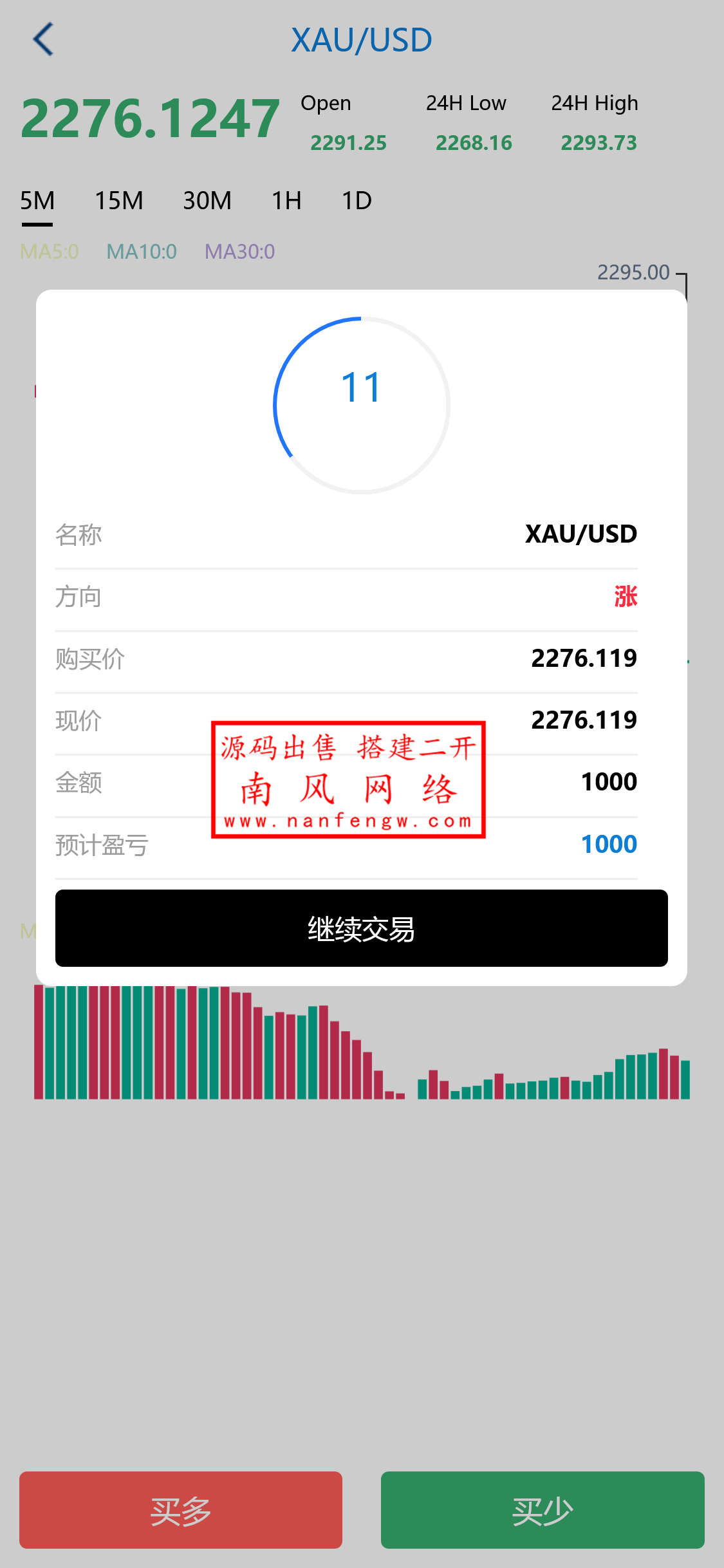The width and height of the screenshot is (724, 1568).
Task: Click the 继续交易 button to continue trading
Action: coord(362,929)
